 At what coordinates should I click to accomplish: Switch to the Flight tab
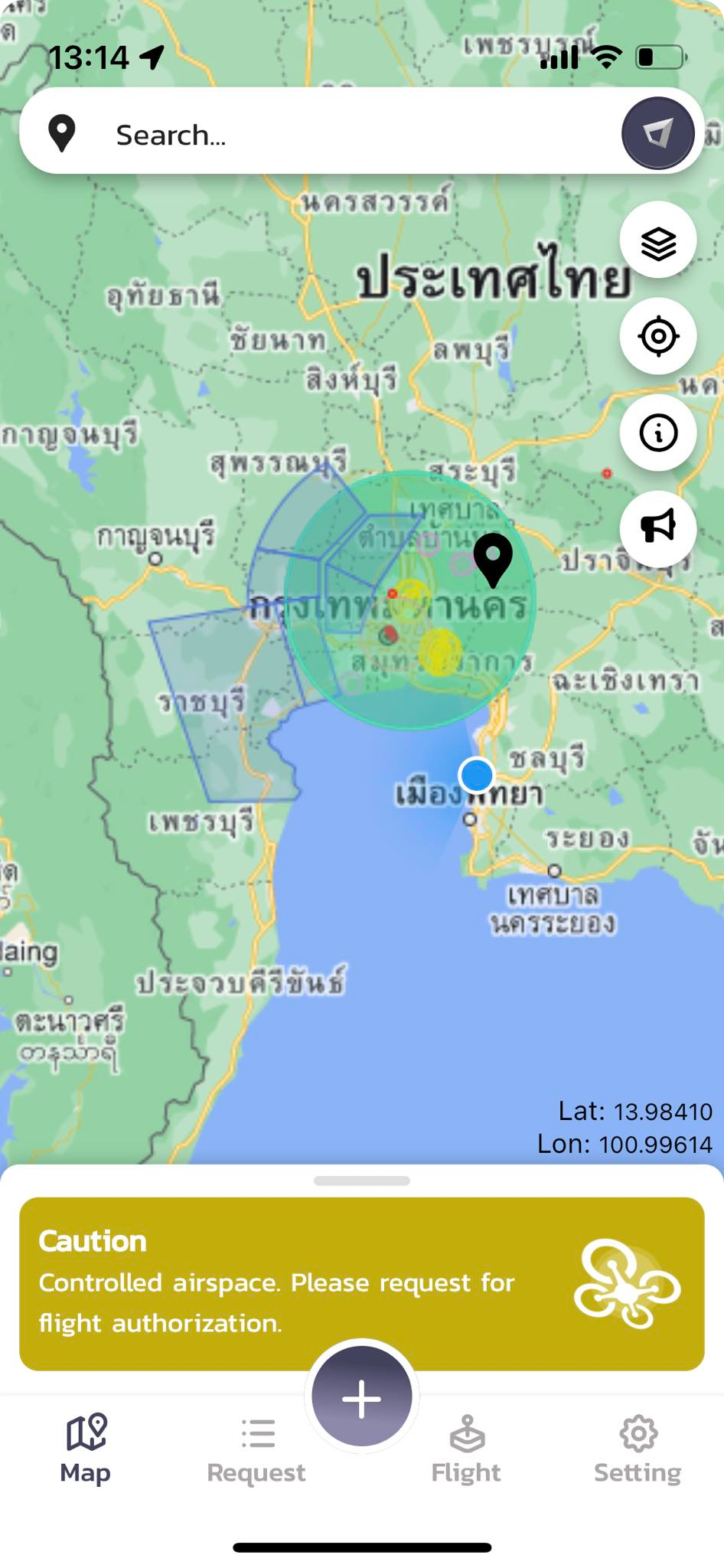click(466, 1449)
